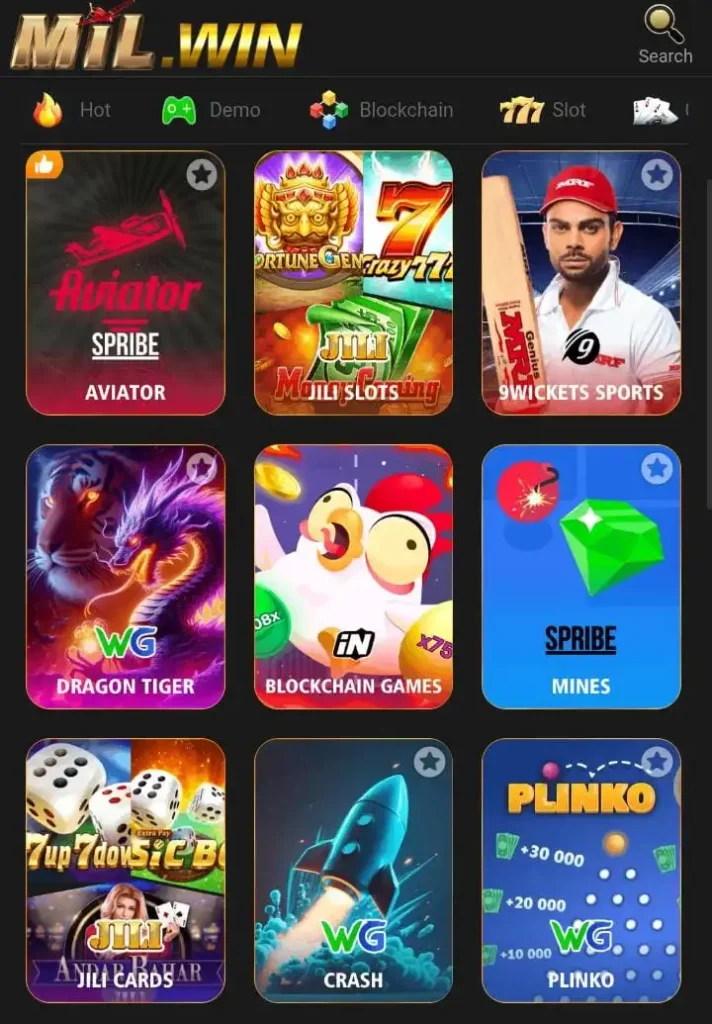The image size is (712, 1024).
Task: Mark Mines as favorite via star
Action: pos(657,468)
